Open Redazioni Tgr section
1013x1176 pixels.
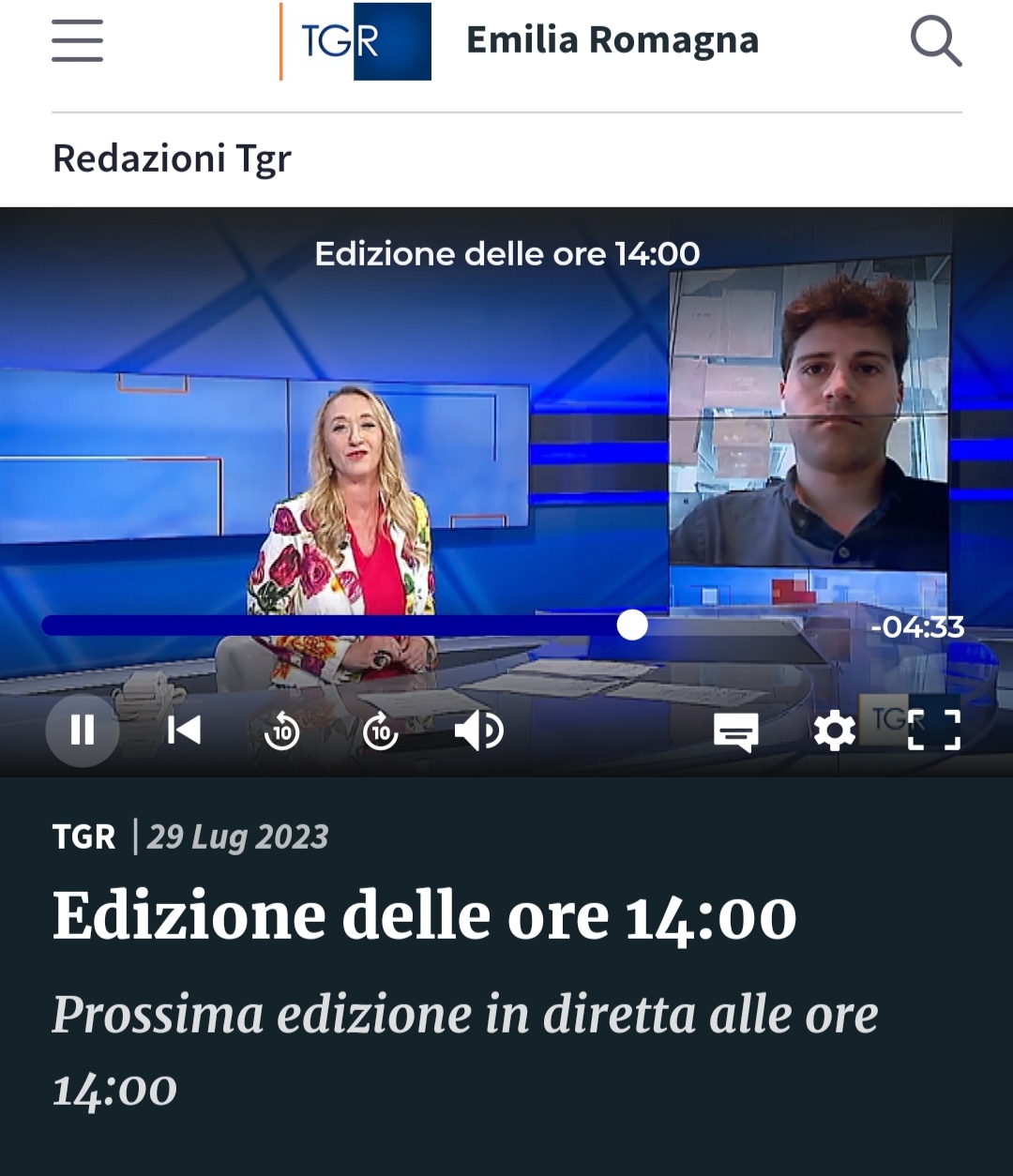[172, 158]
